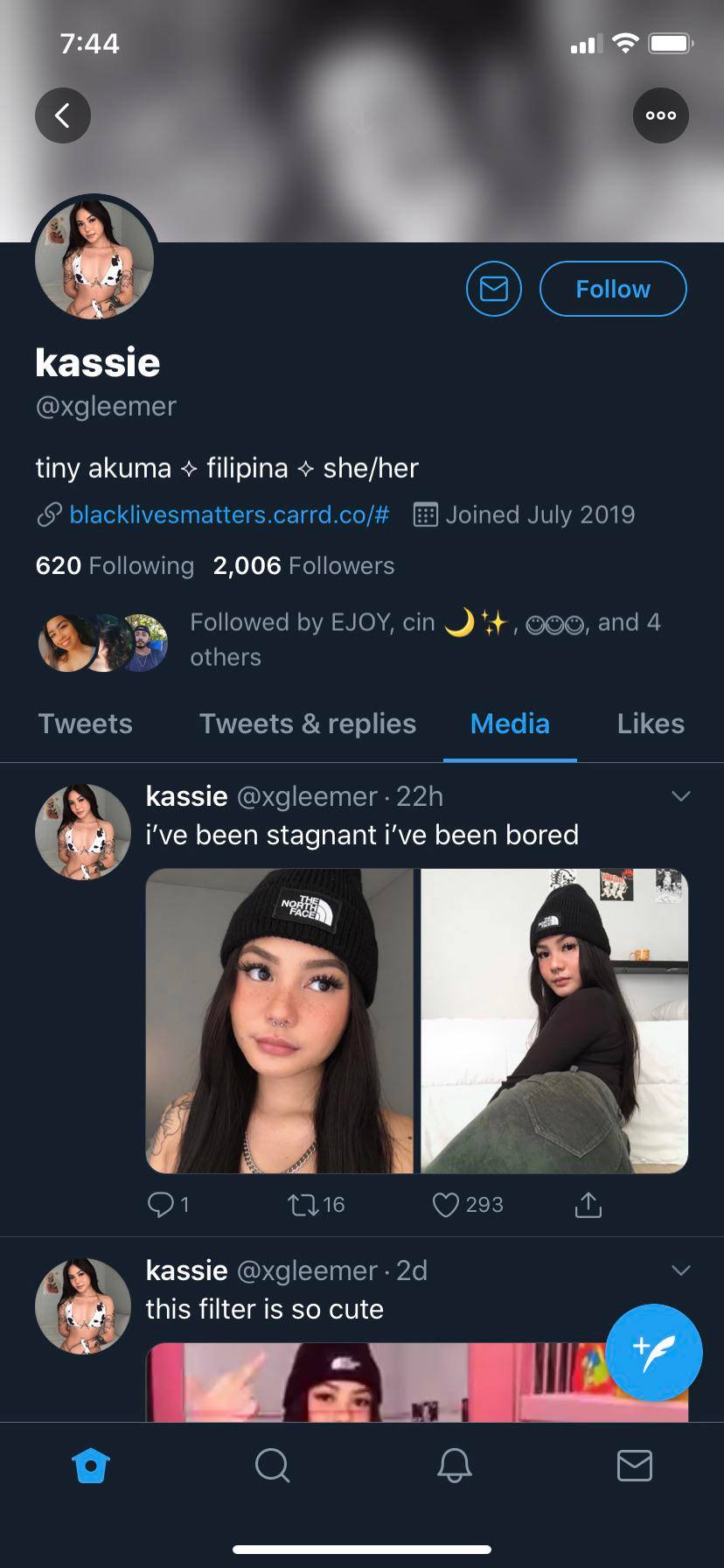Open the dropdown on the stagnant tweet
This screenshot has width=724, height=1568.
681,796
